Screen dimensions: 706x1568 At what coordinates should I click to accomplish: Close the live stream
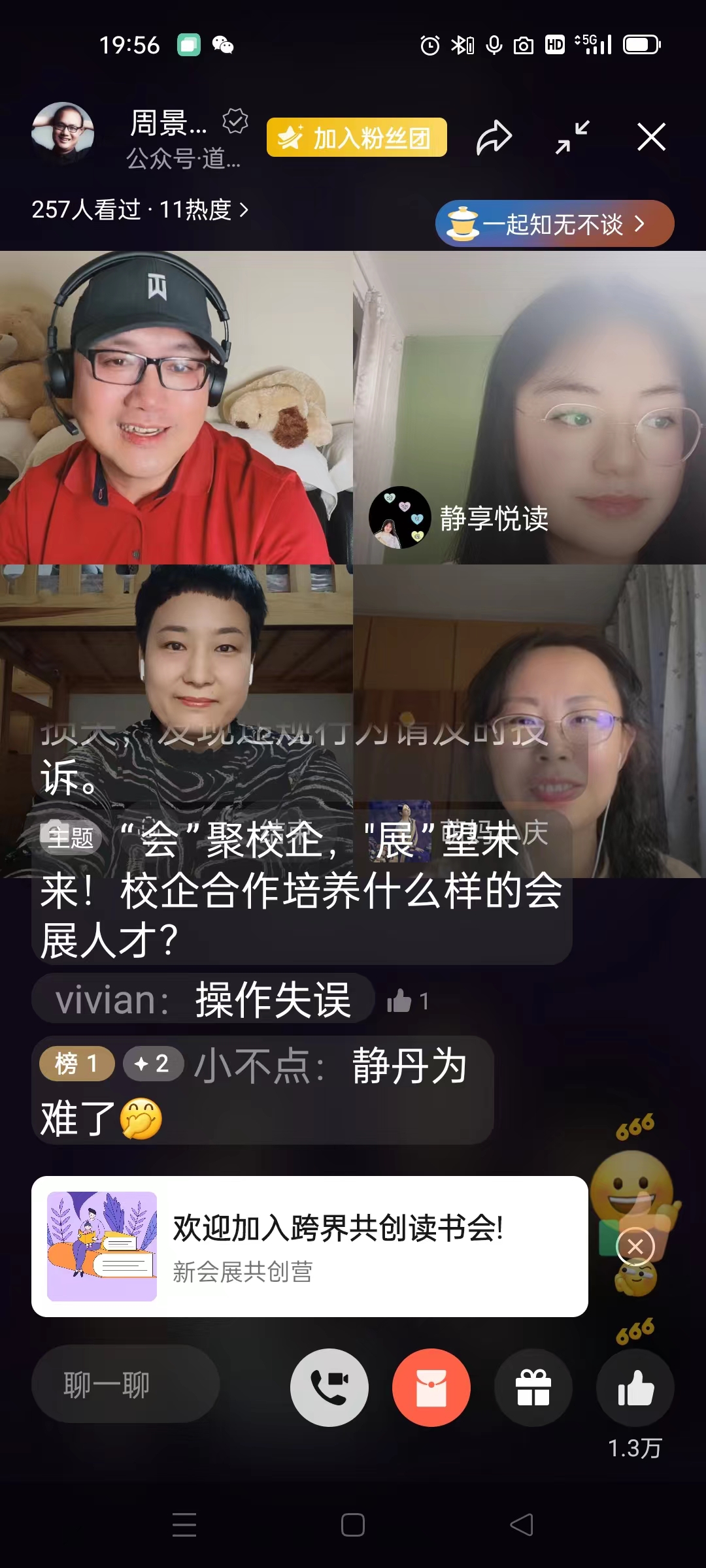pos(651,137)
